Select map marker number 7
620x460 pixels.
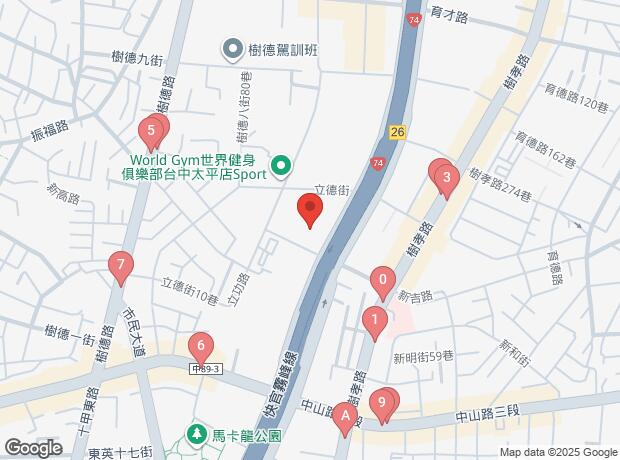[120, 265]
